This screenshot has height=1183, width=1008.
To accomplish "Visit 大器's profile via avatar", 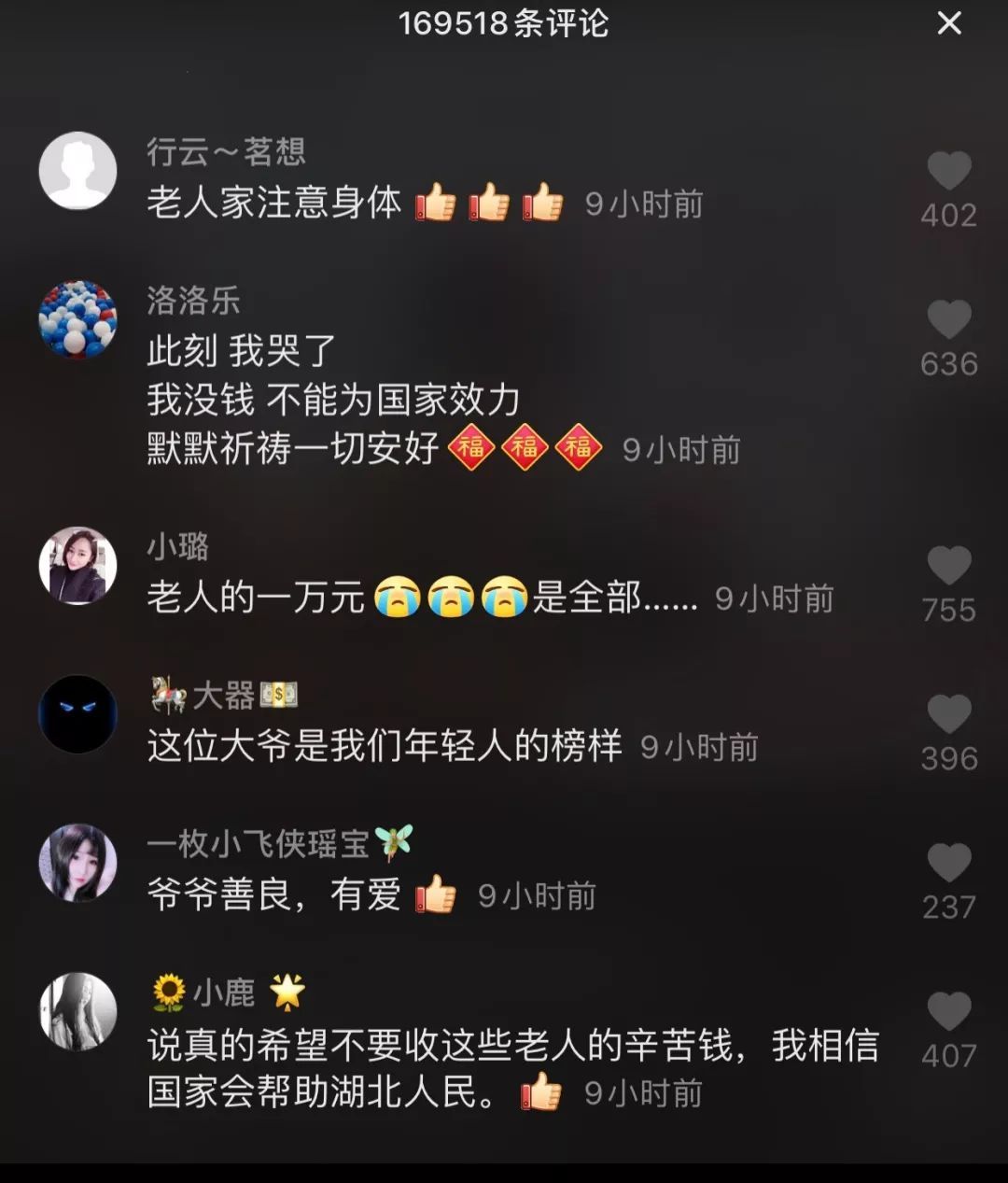I will 77,714.
